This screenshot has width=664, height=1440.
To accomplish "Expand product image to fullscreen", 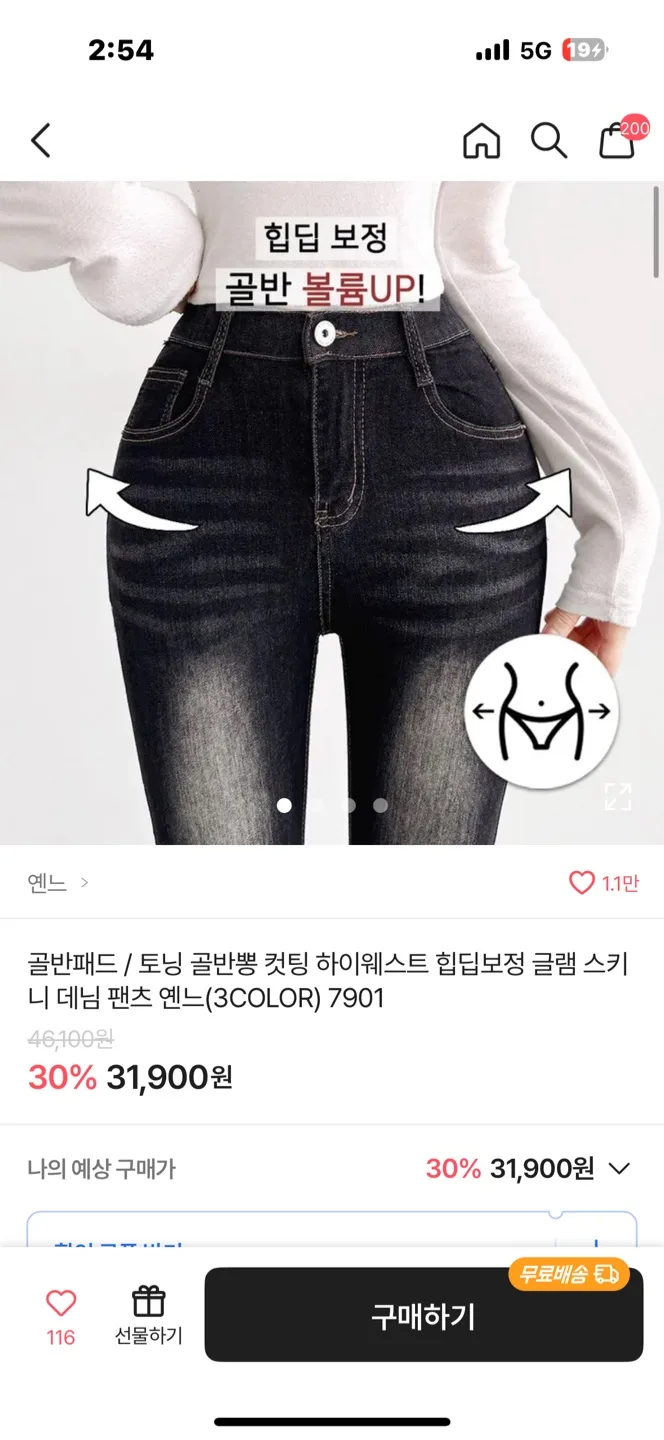I will [617, 797].
